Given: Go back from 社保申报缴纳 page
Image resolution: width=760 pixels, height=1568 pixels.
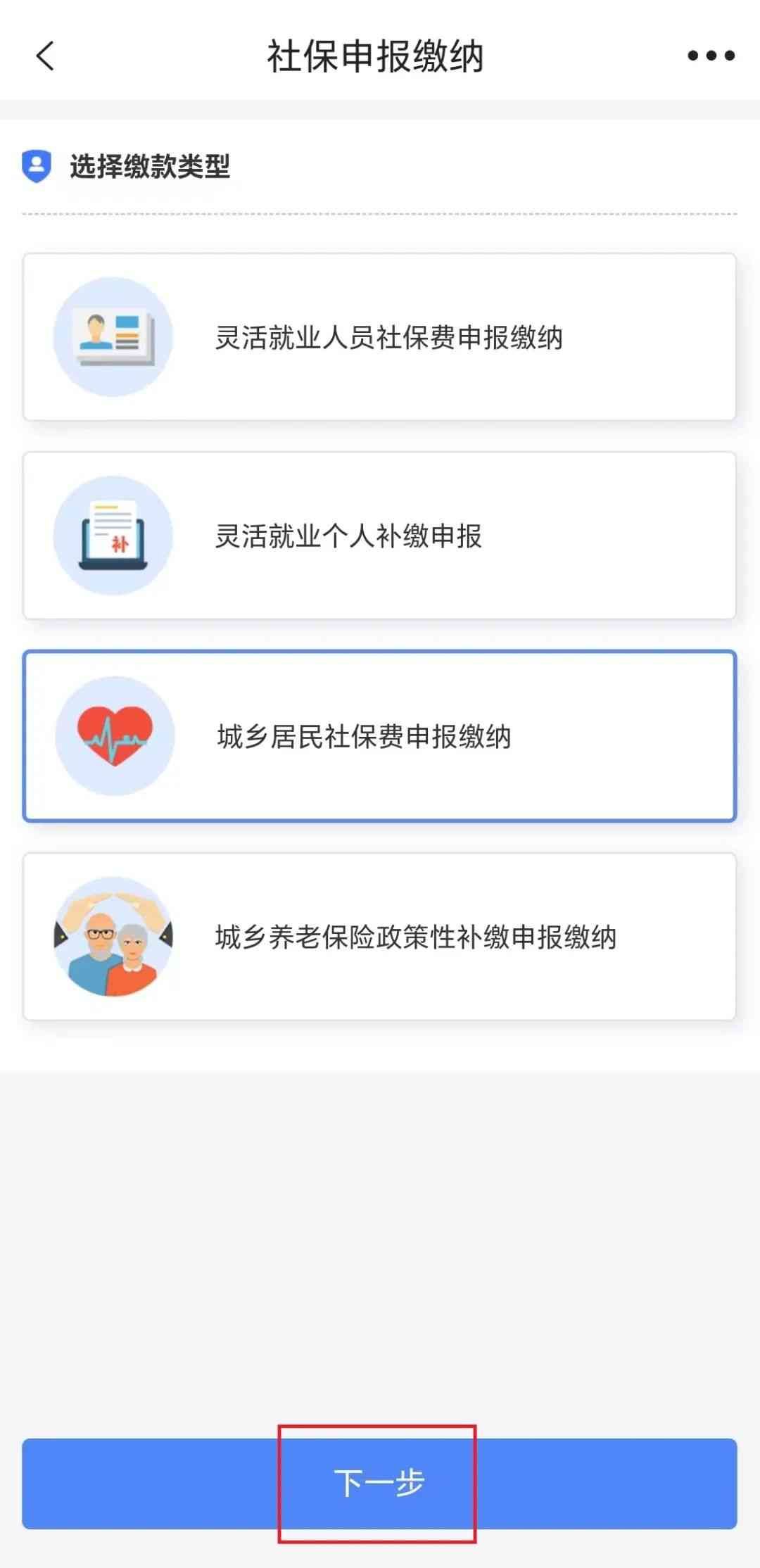Looking at the screenshot, I should point(45,56).
